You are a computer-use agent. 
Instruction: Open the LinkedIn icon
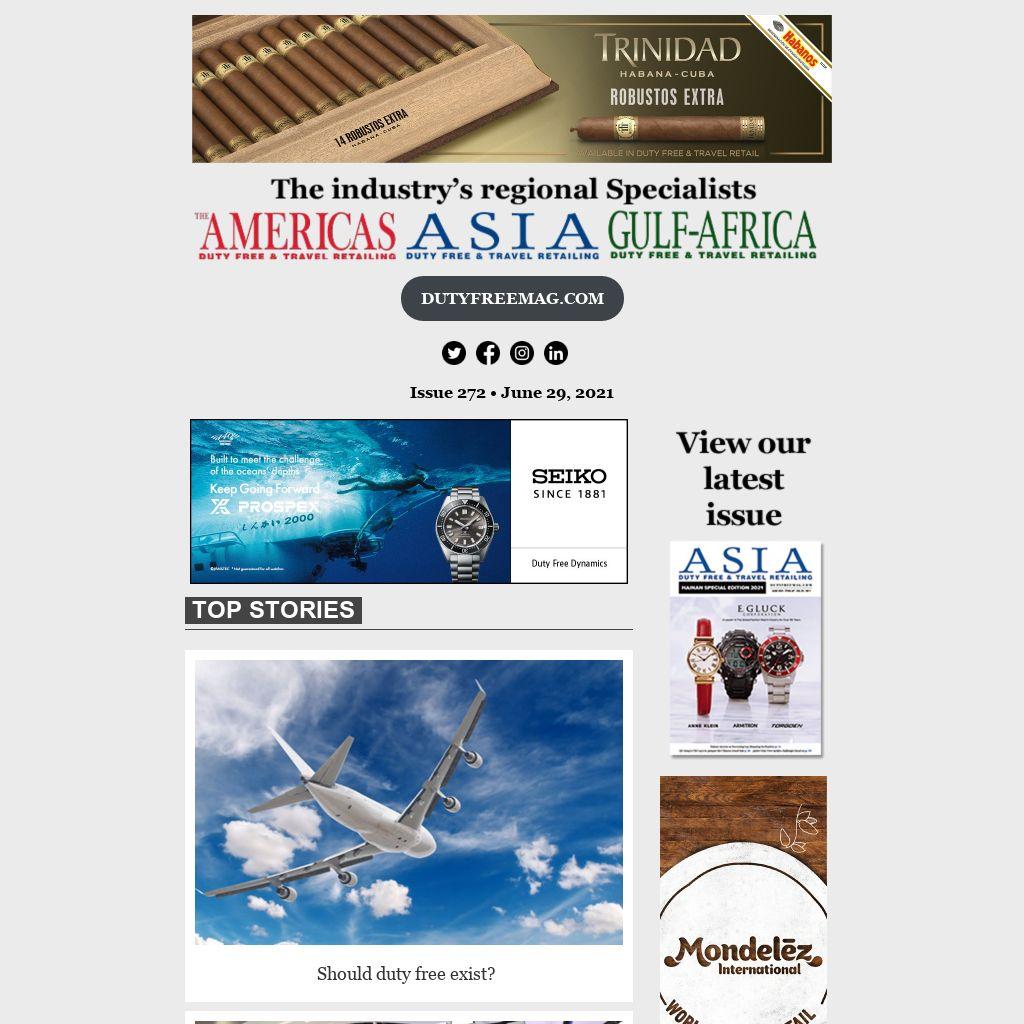(x=556, y=353)
